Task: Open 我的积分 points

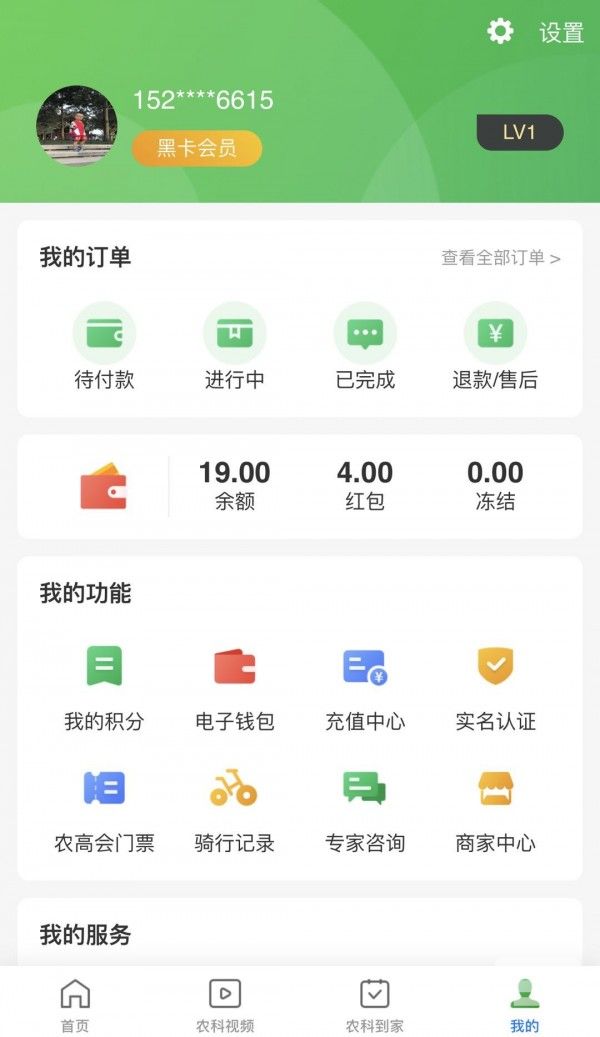Action: [104, 687]
